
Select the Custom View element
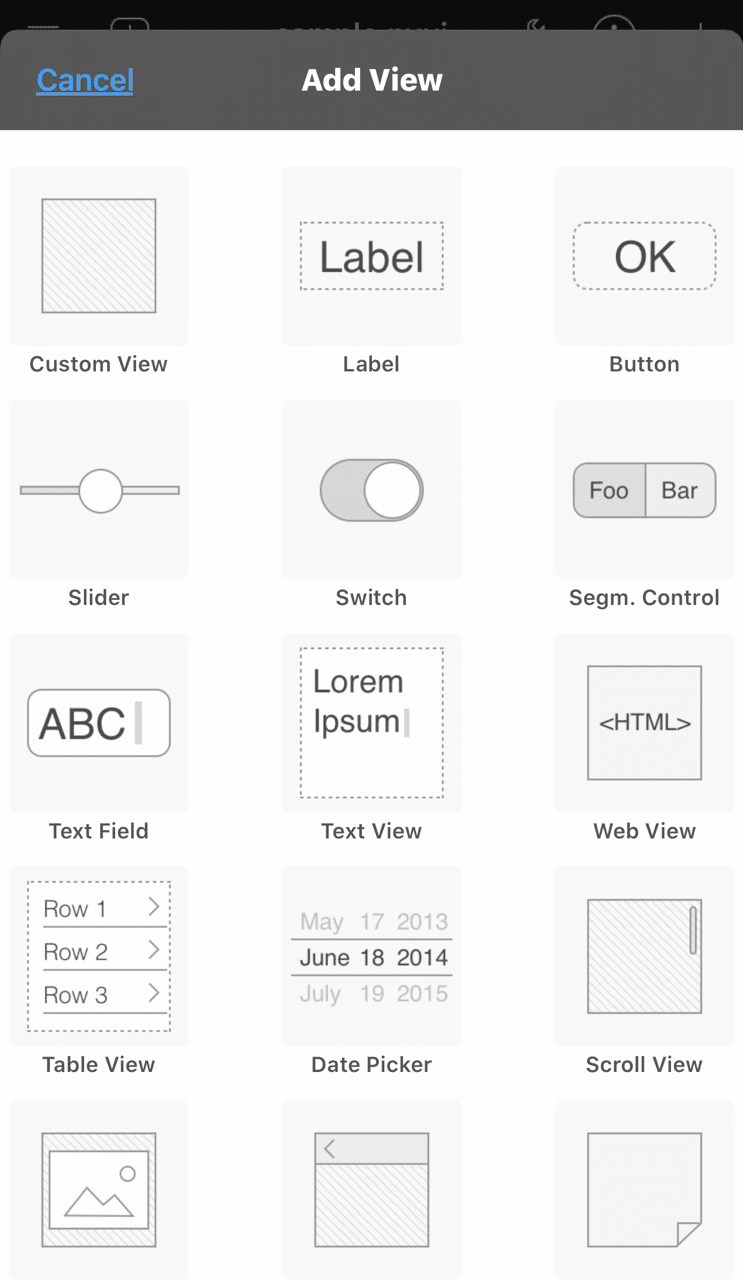click(x=98, y=255)
